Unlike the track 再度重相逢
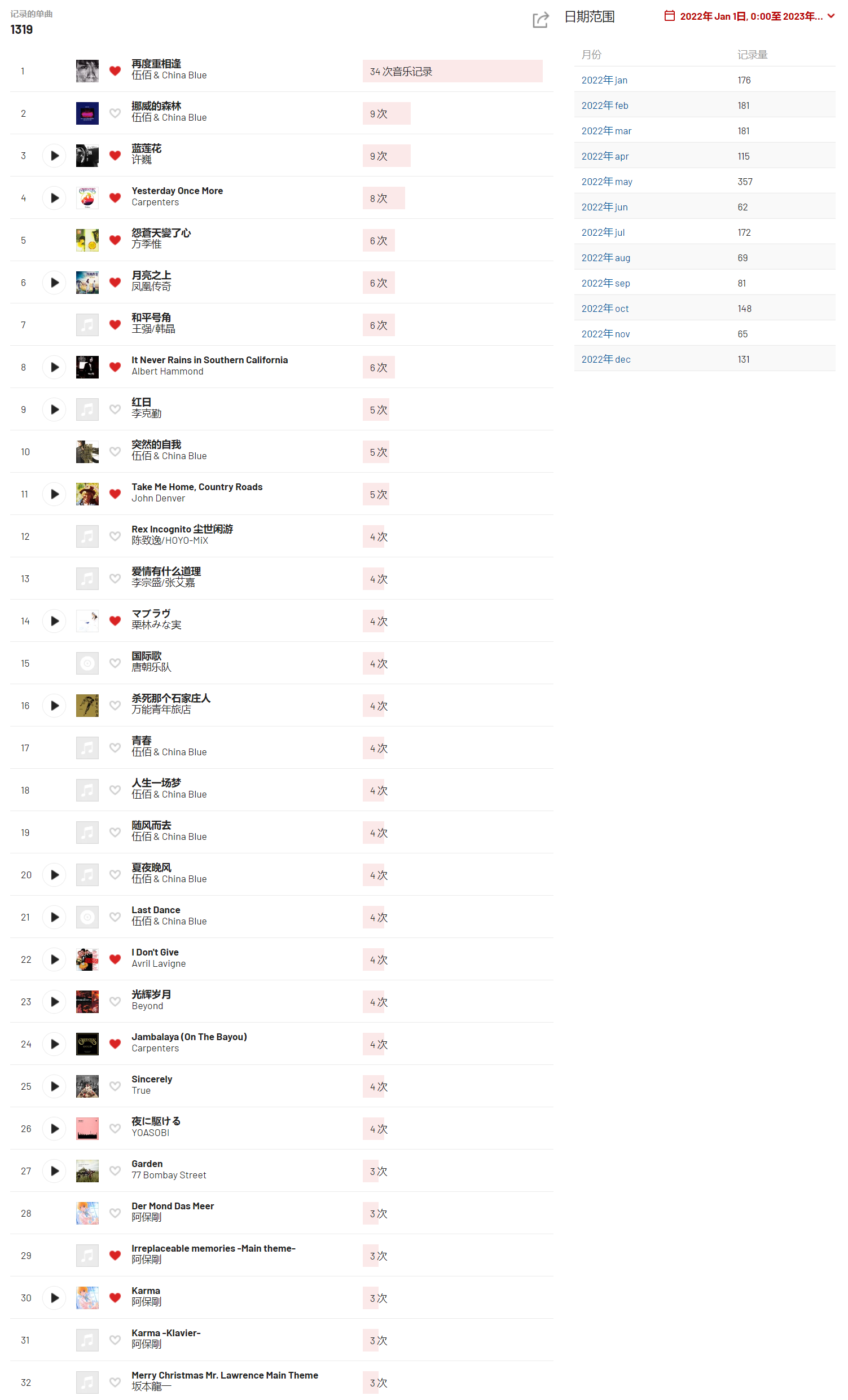The image size is (848, 1400). coord(115,71)
